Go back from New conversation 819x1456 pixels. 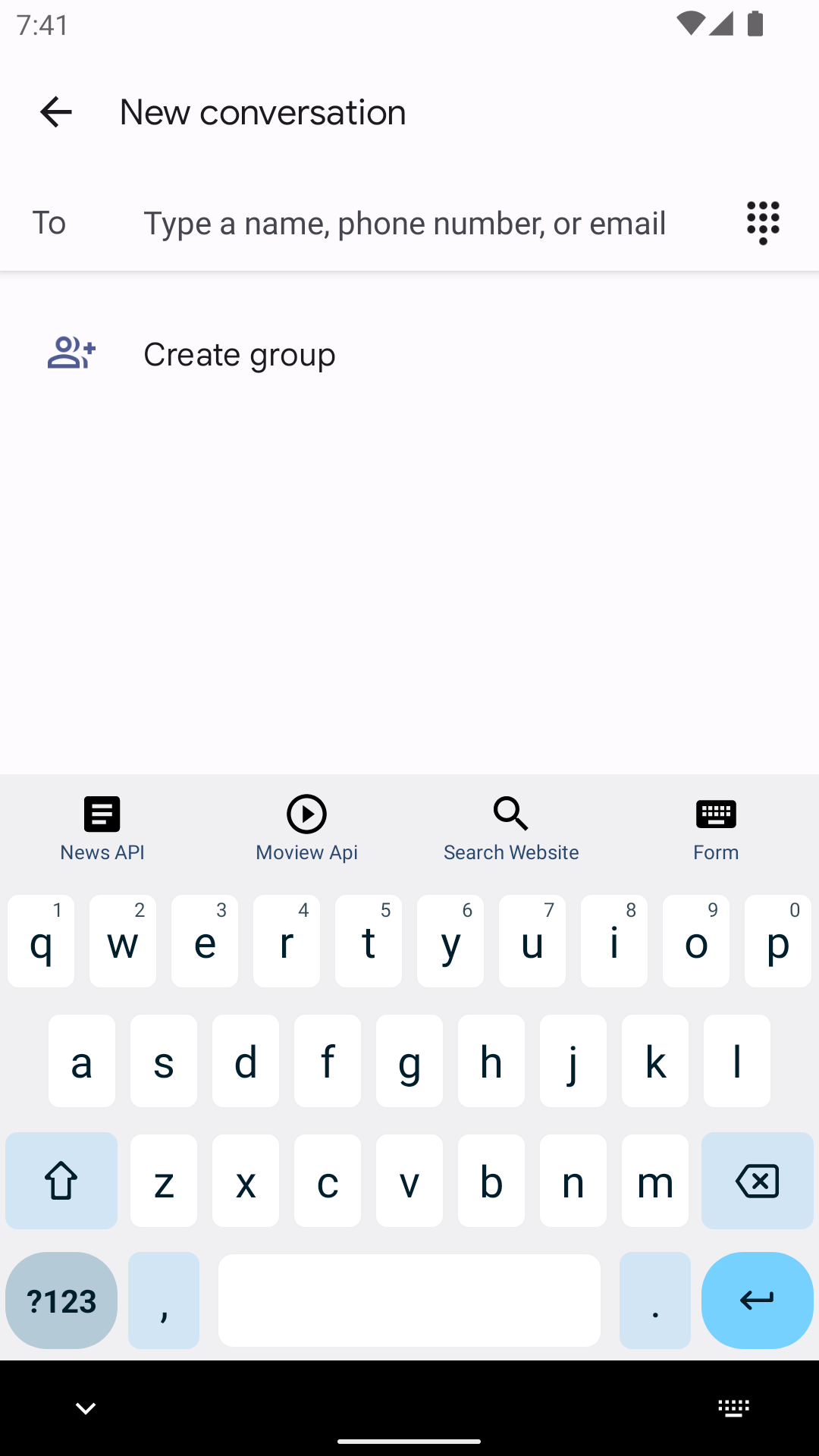click(x=55, y=112)
